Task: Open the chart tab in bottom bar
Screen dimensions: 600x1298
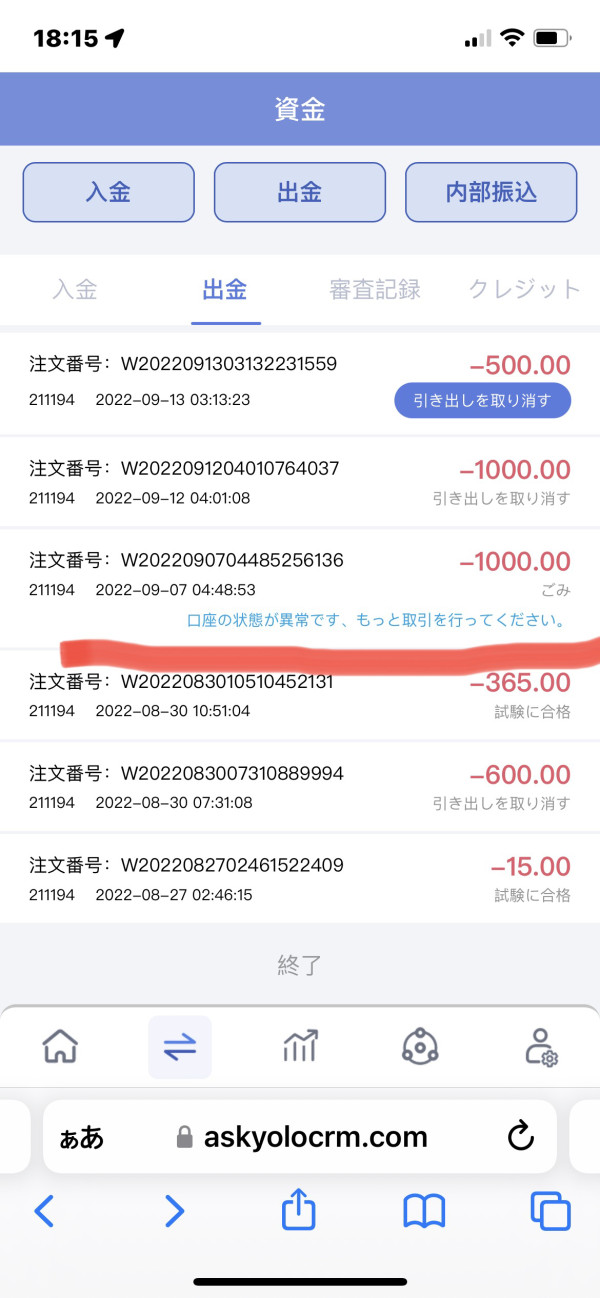Action: tap(300, 1046)
